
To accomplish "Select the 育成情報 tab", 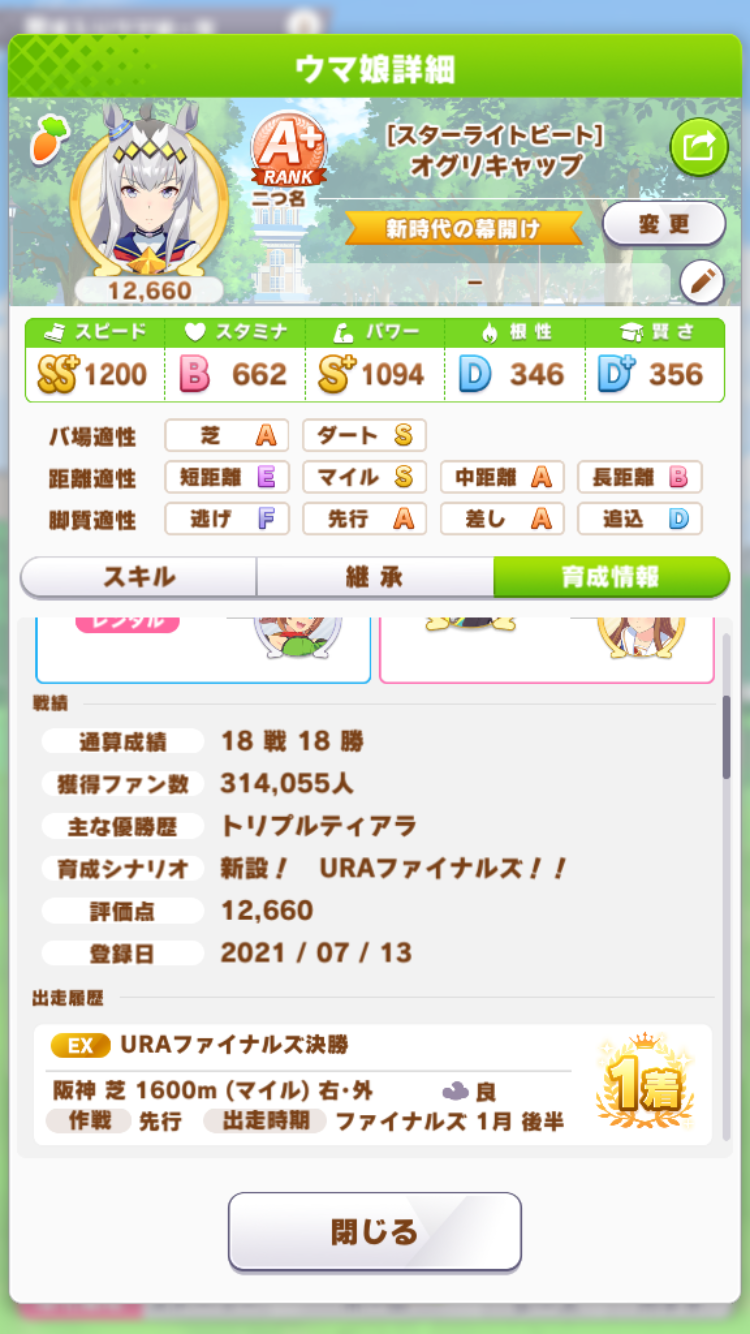I will pyautogui.click(x=610, y=577).
